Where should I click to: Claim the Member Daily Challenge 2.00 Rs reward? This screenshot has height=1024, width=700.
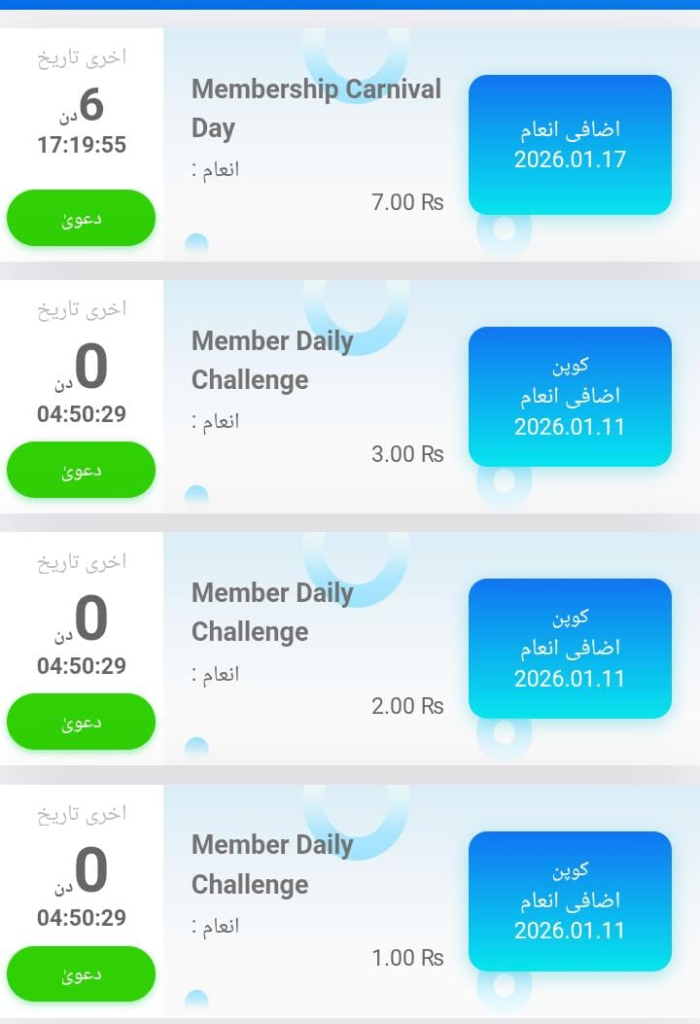(x=81, y=722)
